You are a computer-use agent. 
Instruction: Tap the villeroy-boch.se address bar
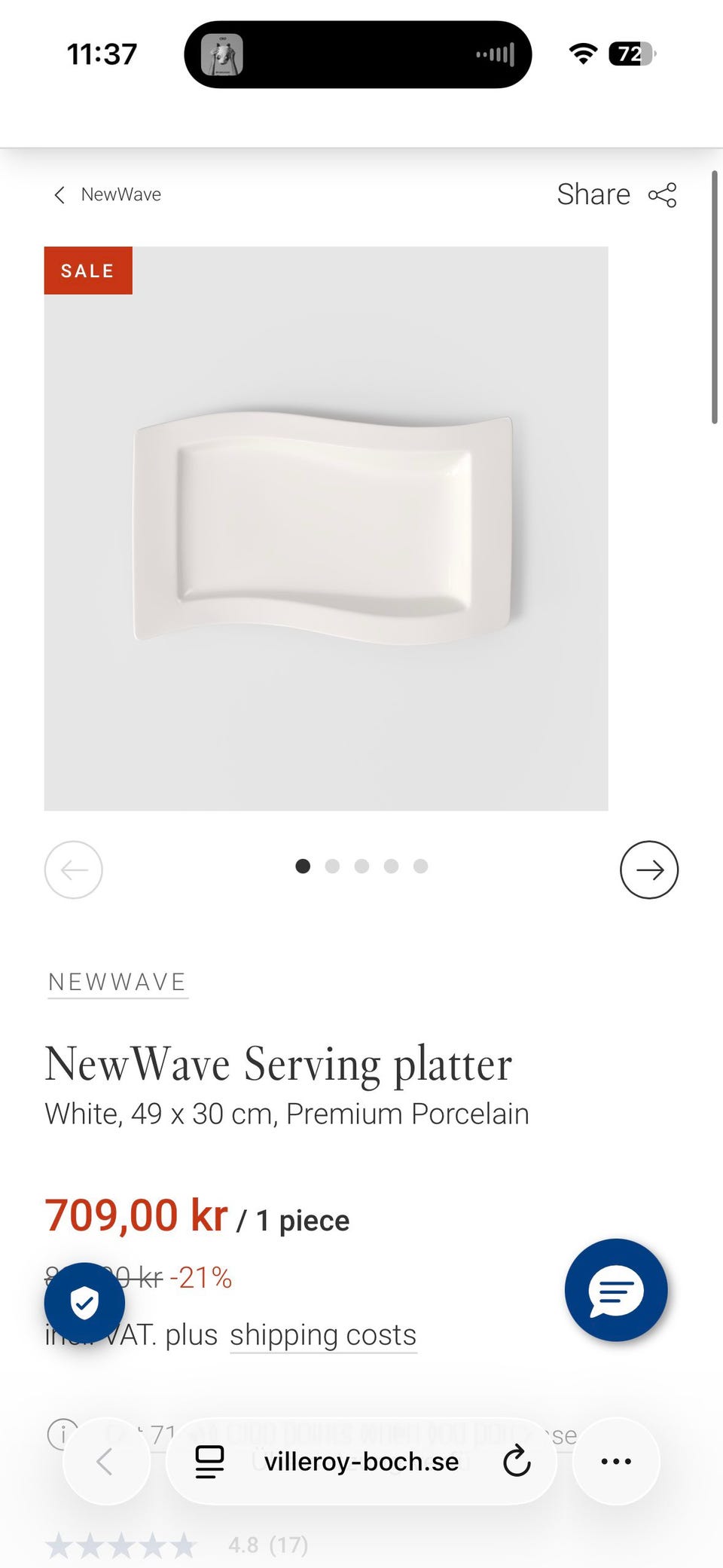[x=361, y=1461]
